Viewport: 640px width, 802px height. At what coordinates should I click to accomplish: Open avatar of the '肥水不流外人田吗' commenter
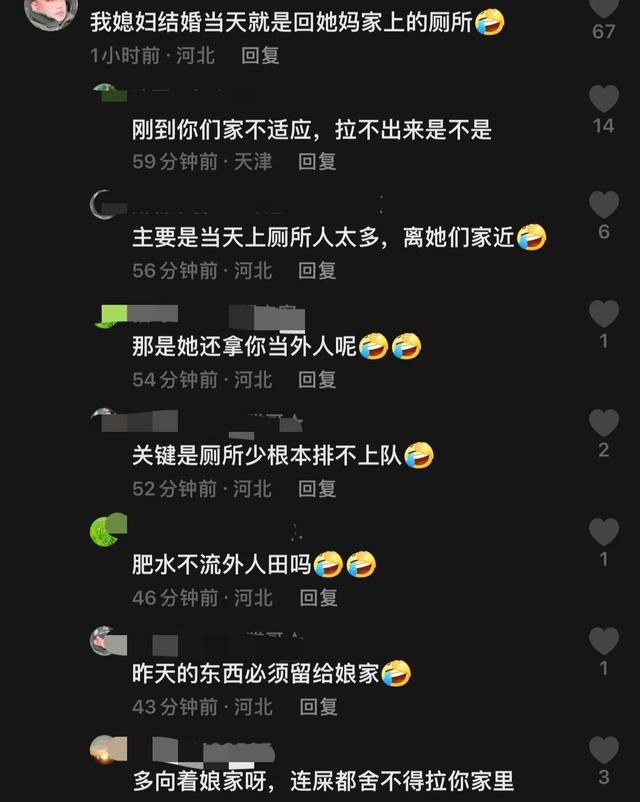click(106, 528)
